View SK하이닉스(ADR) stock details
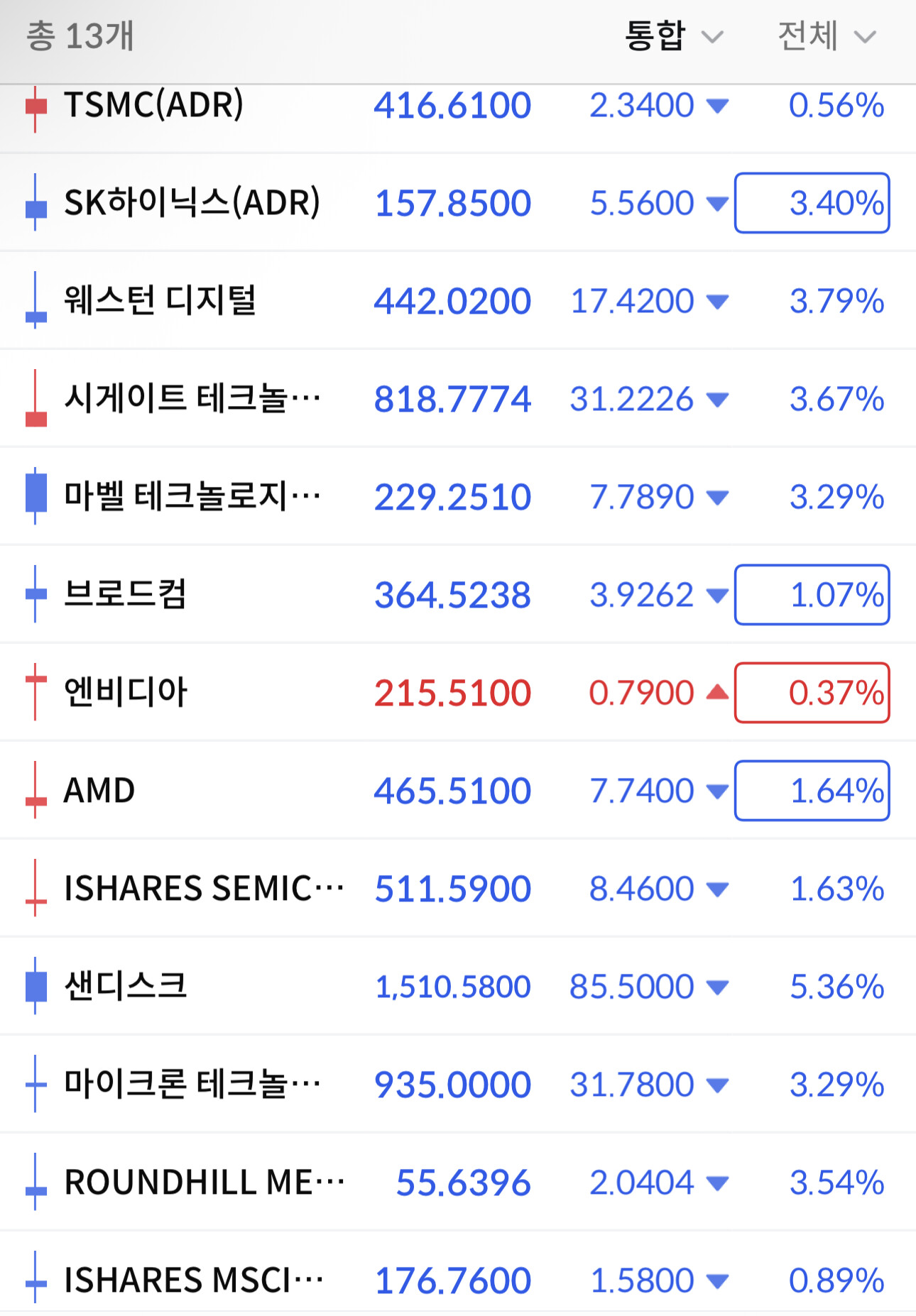The height and width of the screenshot is (1316, 916). coord(458,202)
